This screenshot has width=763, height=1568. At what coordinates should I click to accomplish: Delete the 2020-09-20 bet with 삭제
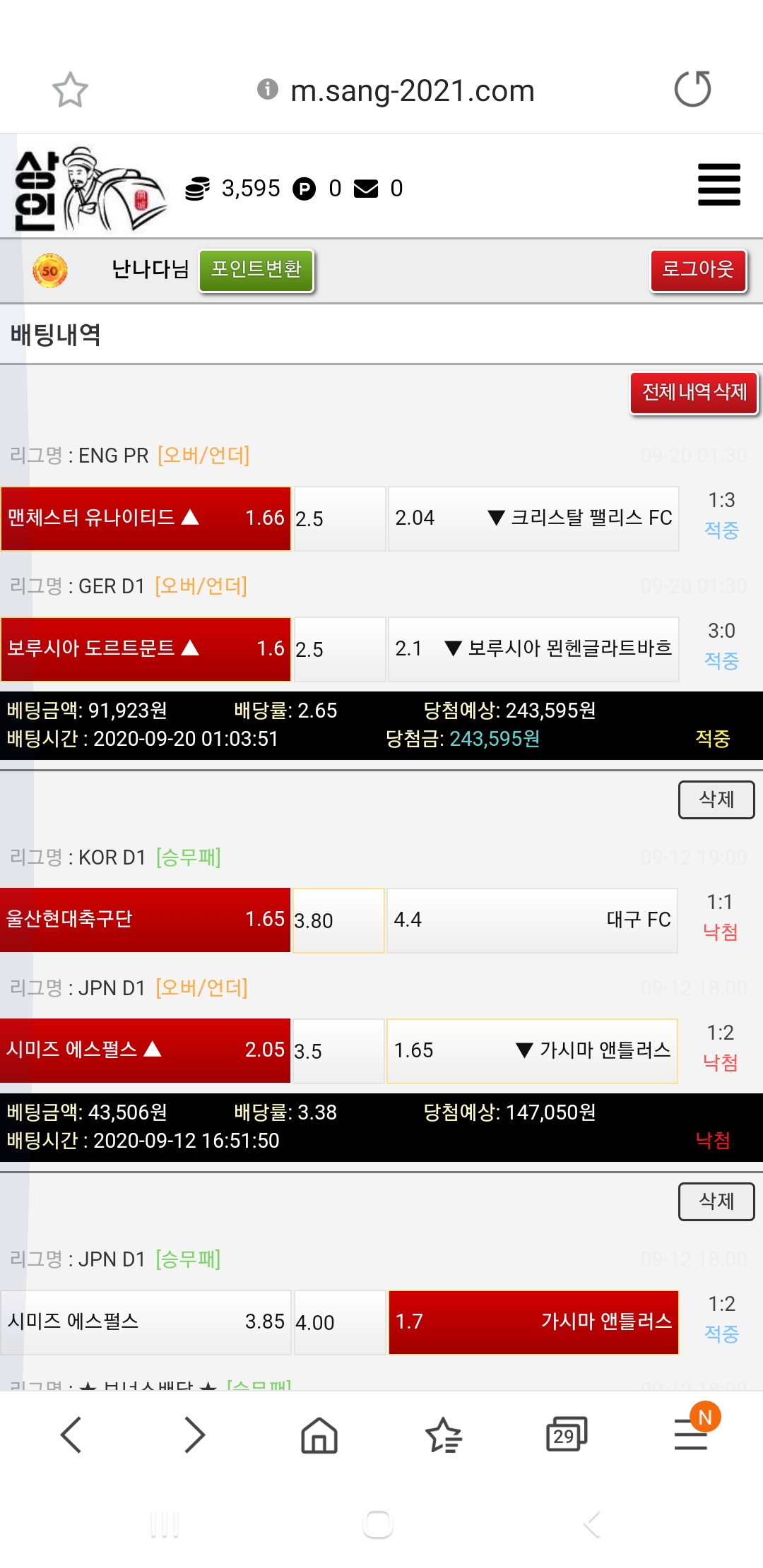tap(716, 800)
